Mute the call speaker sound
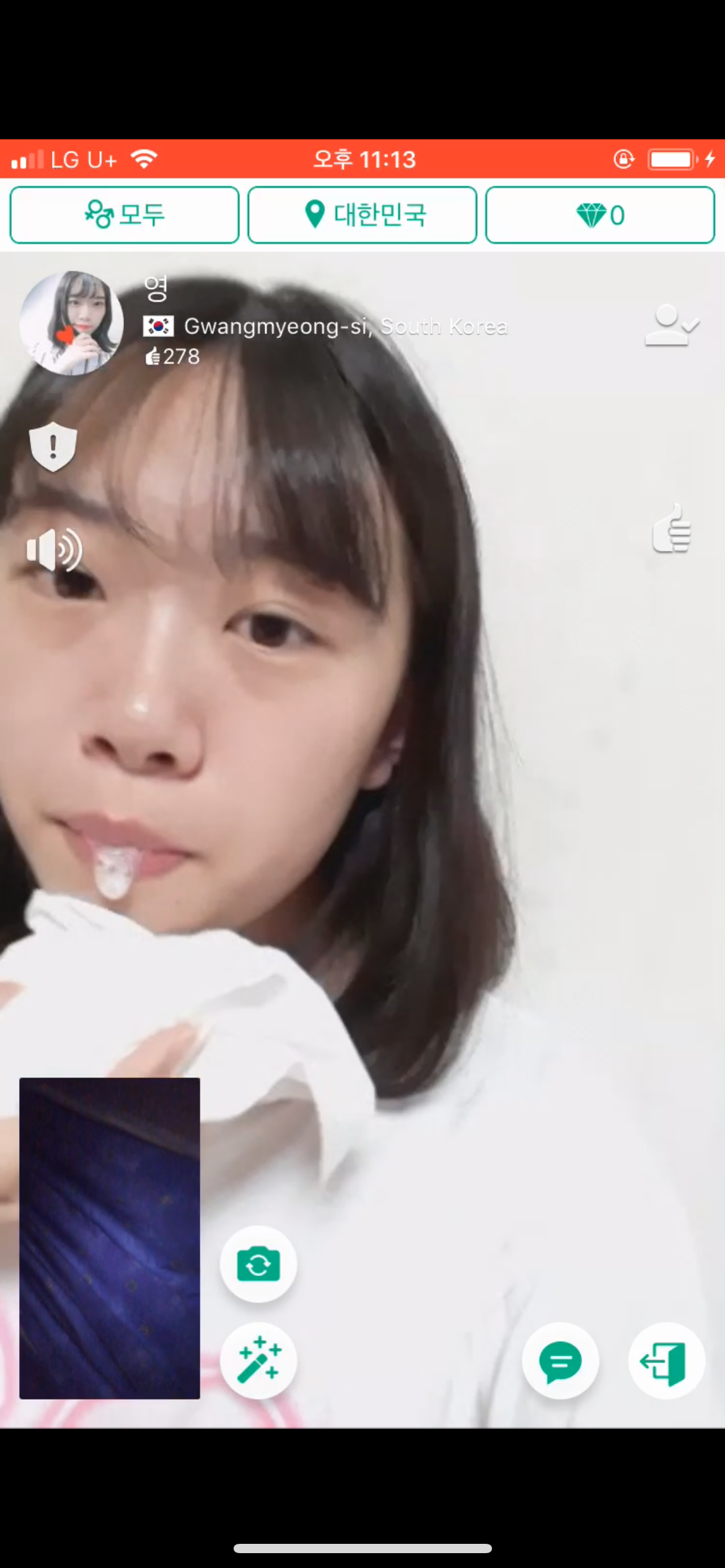 pos(55,550)
